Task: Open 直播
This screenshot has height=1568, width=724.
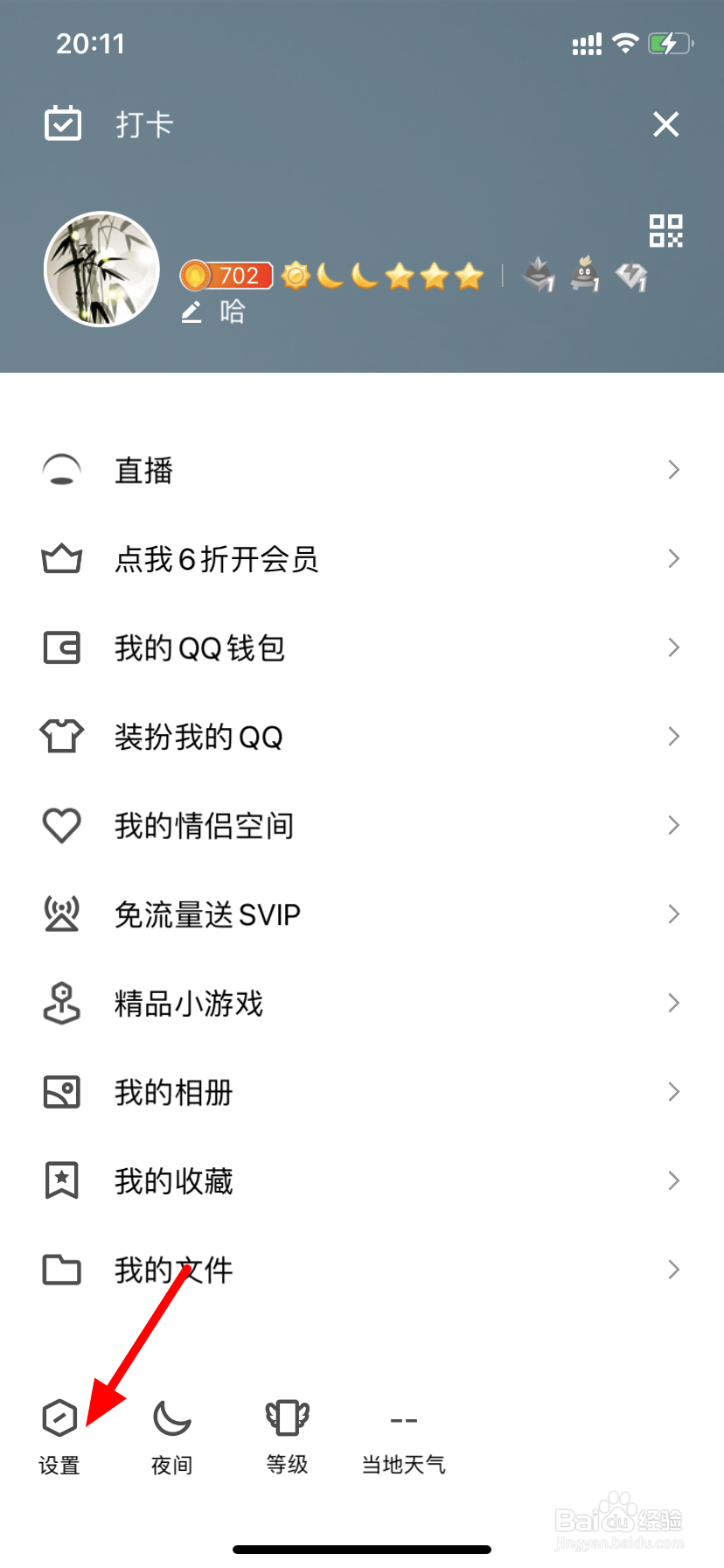Action: [x=362, y=470]
